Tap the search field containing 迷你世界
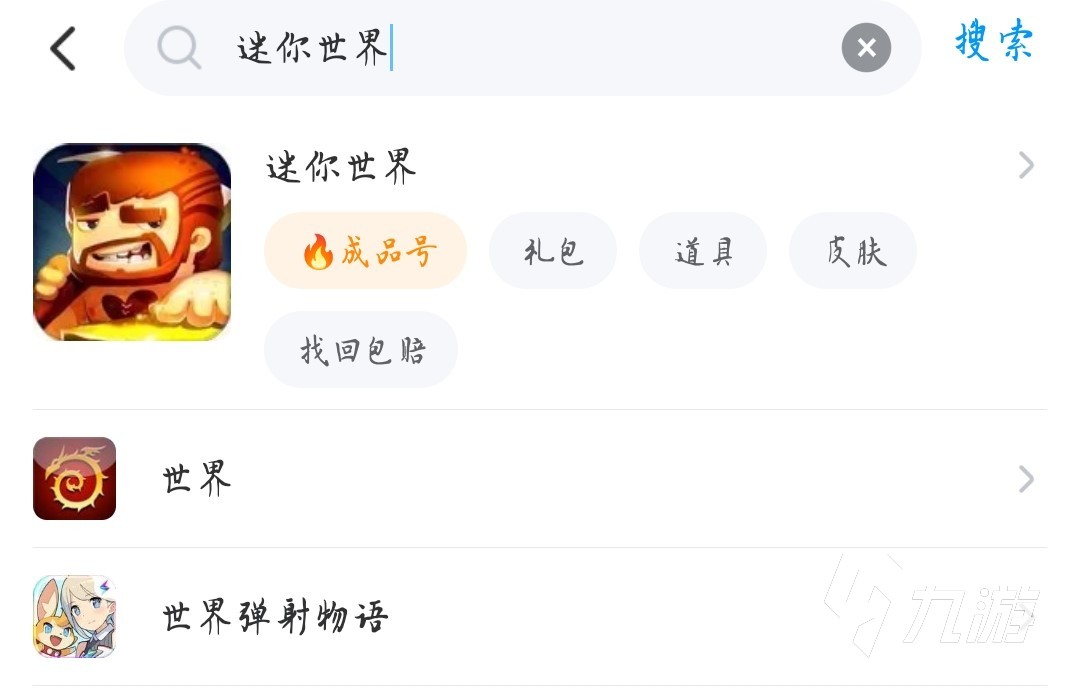This screenshot has width=1080, height=688. pos(500,48)
